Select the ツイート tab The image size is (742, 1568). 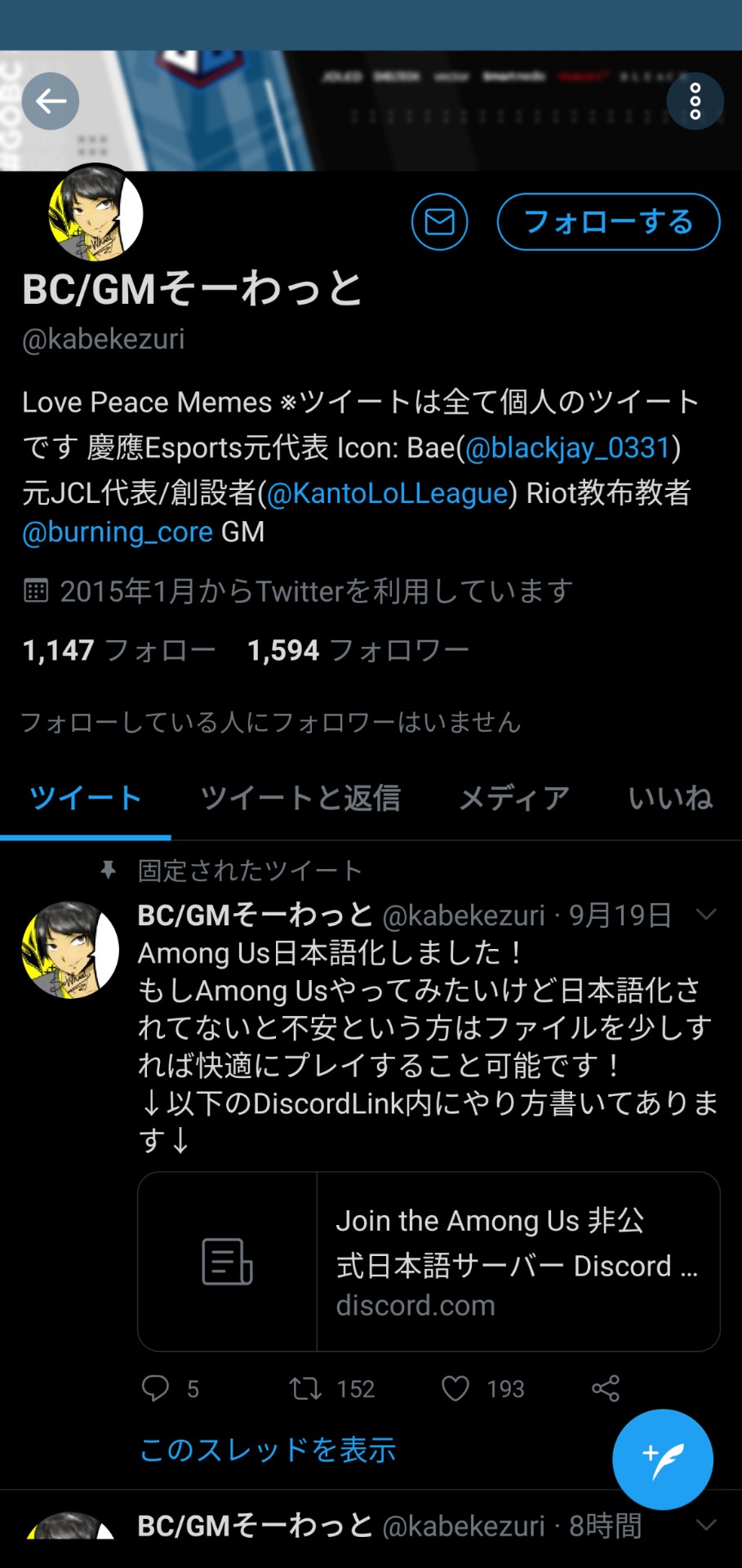(x=86, y=798)
